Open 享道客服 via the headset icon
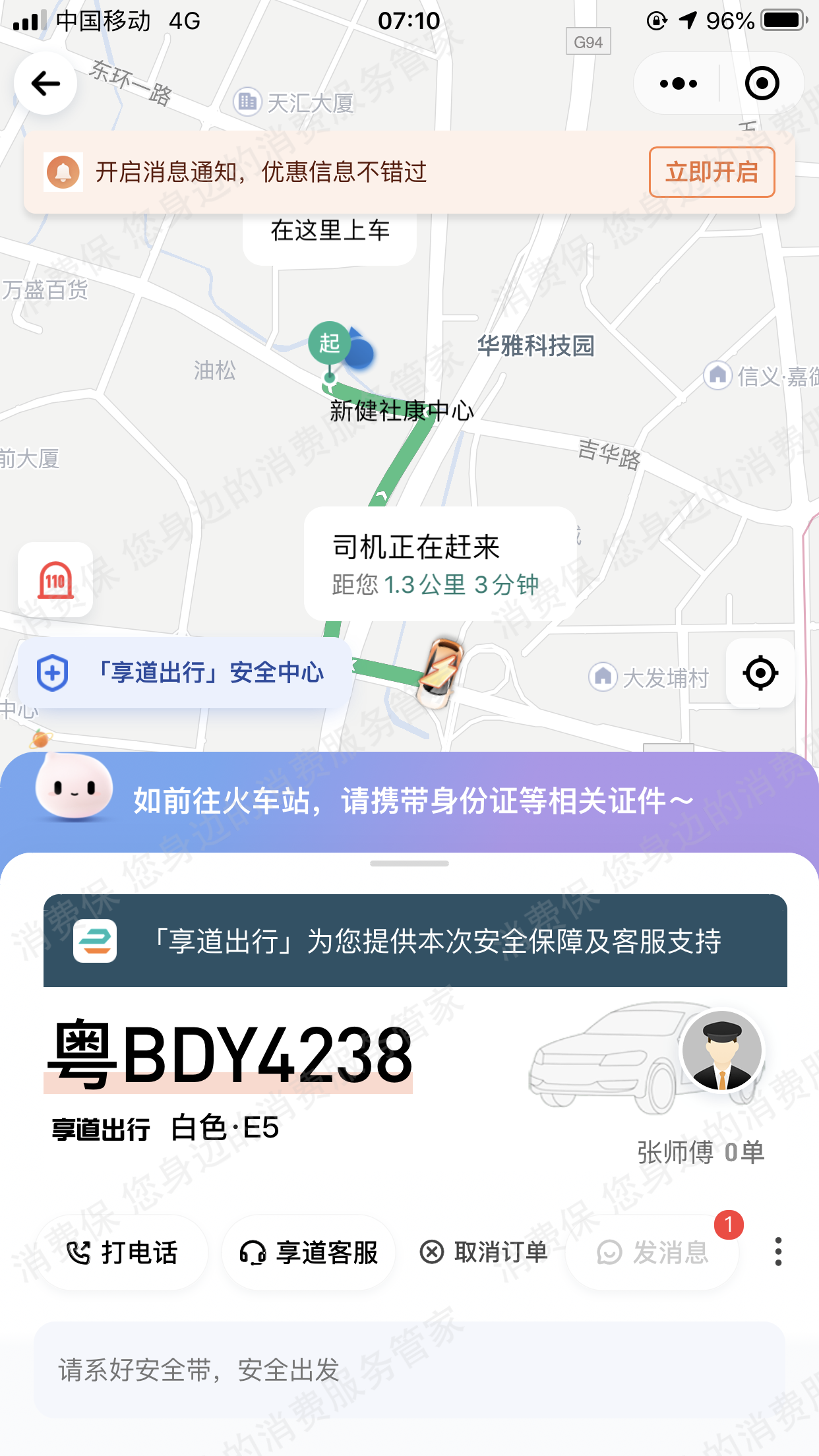 pos(253,1250)
